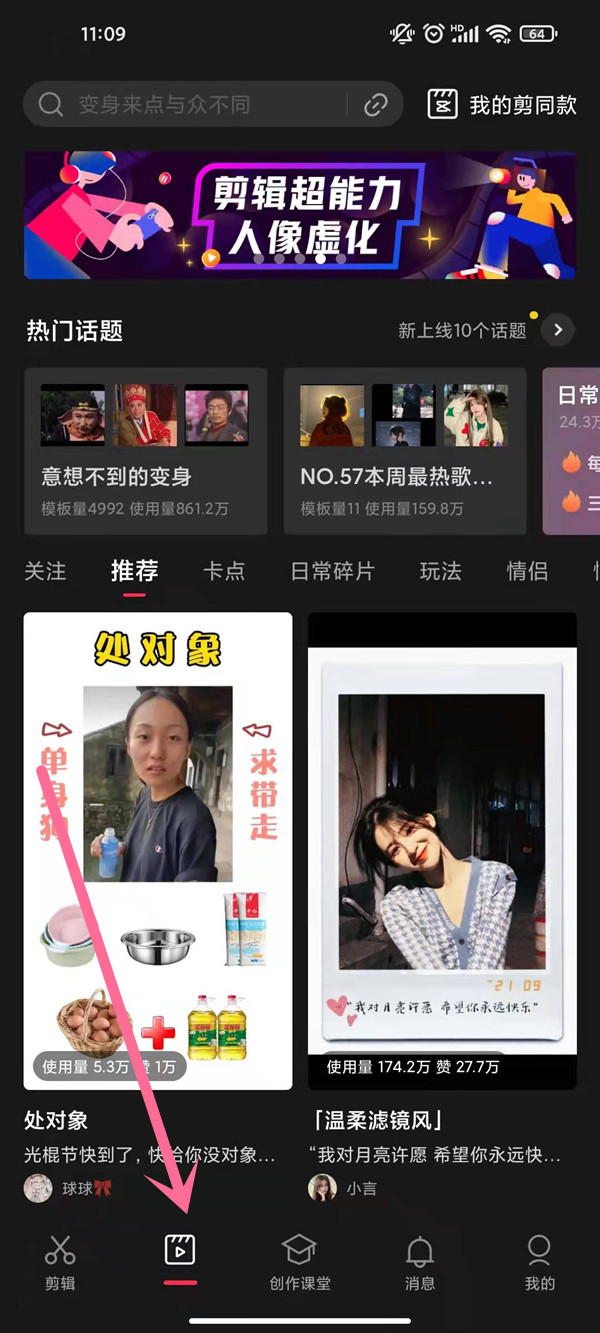
Task: Go to 创作课堂
Action: tap(300, 1262)
